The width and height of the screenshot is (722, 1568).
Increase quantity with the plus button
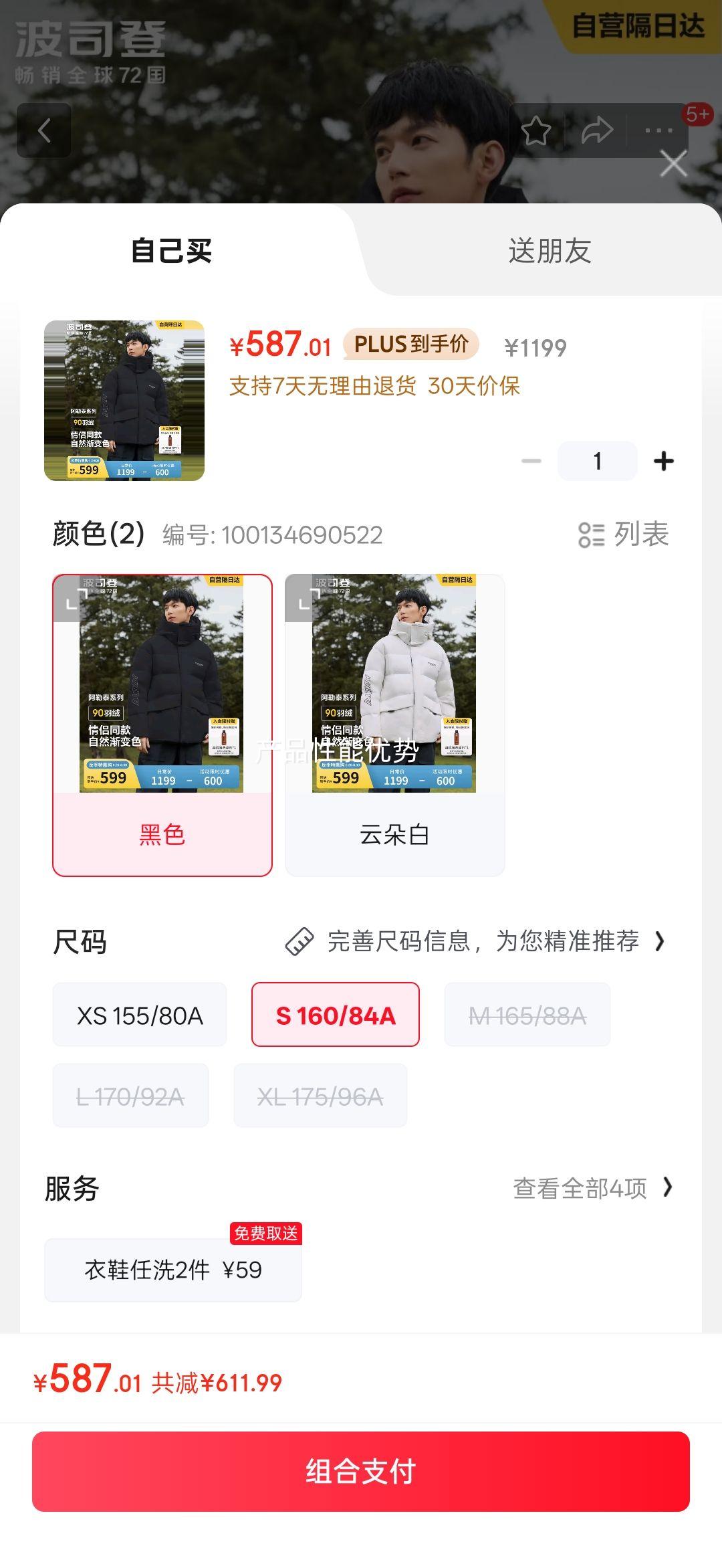click(x=663, y=461)
